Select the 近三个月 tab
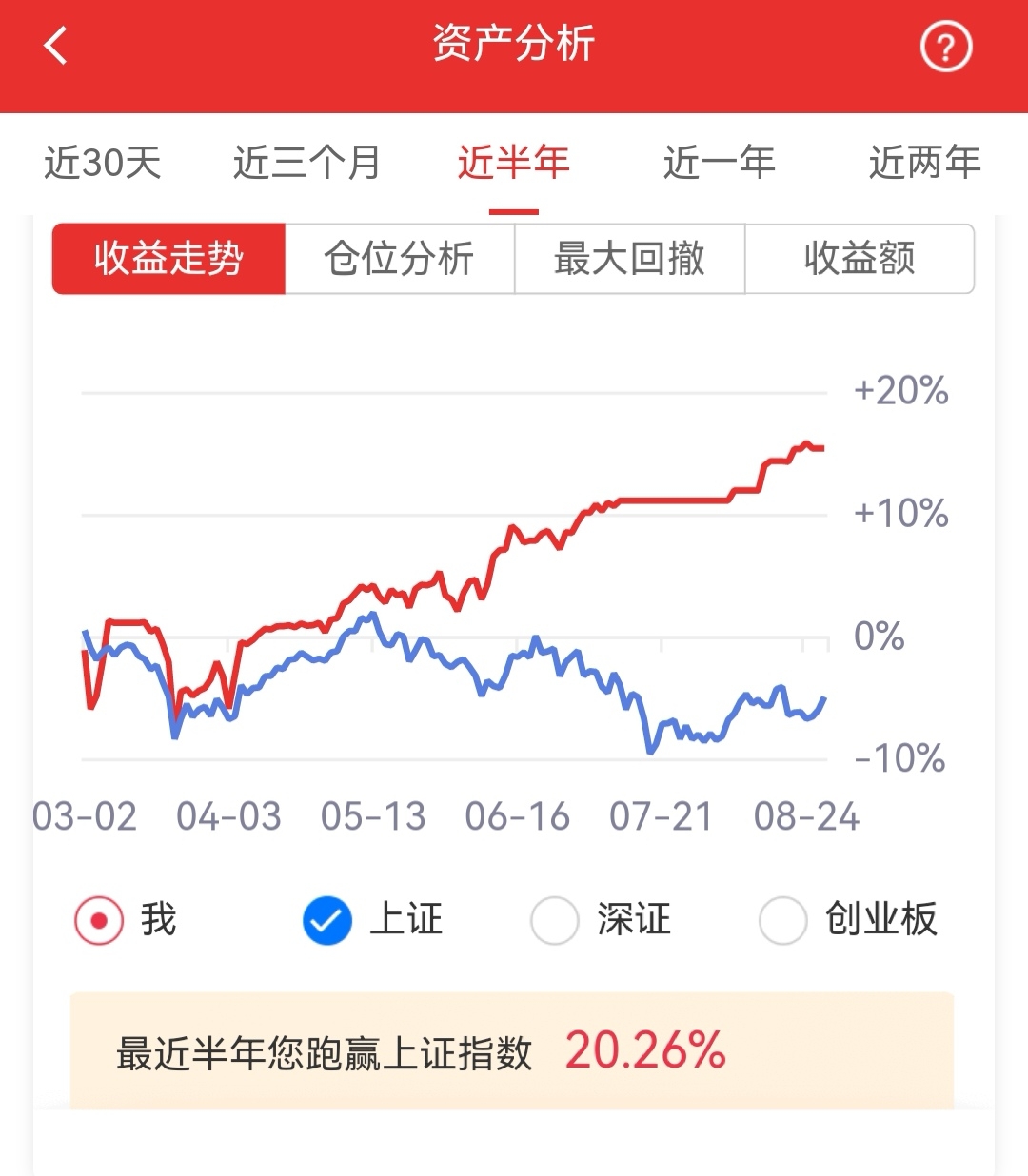 307,163
